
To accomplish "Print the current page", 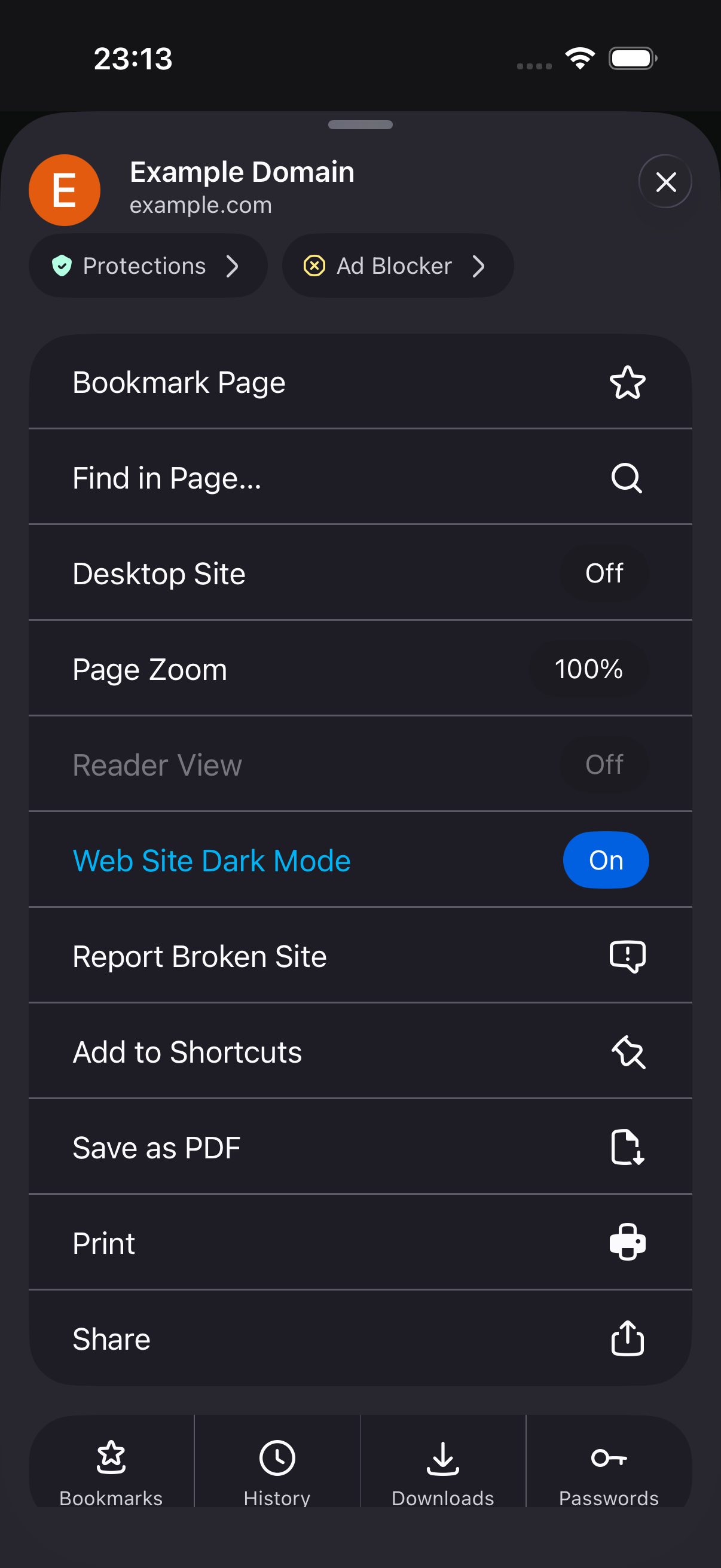I will 360,1242.
